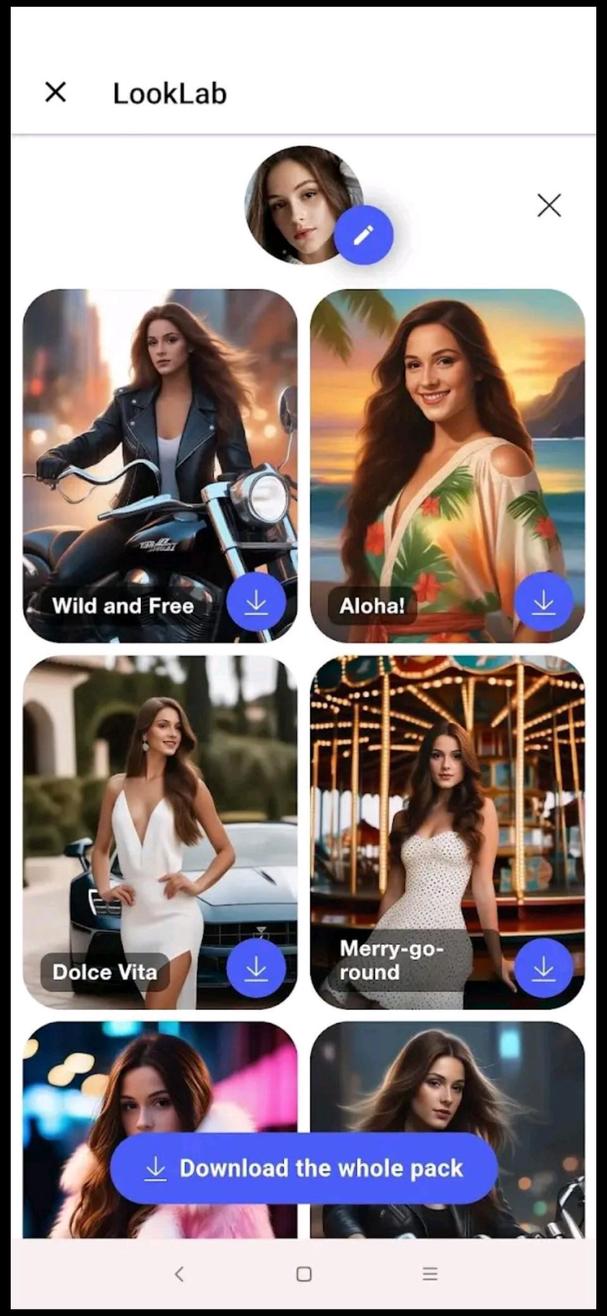The height and width of the screenshot is (1316, 607).
Task: Dismiss the photo pack results
Action: click(549, 206)
